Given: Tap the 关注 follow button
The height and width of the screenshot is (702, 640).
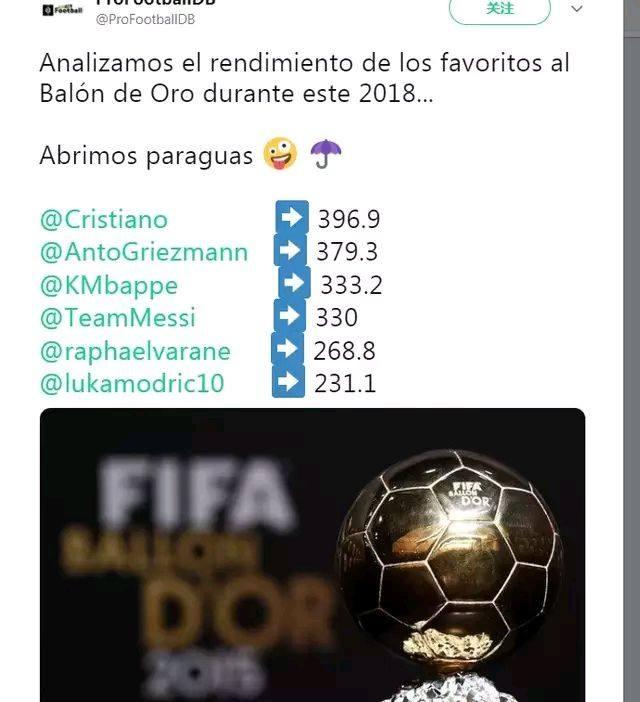Looking at the screenshot, I should click(x=499, y=9).
